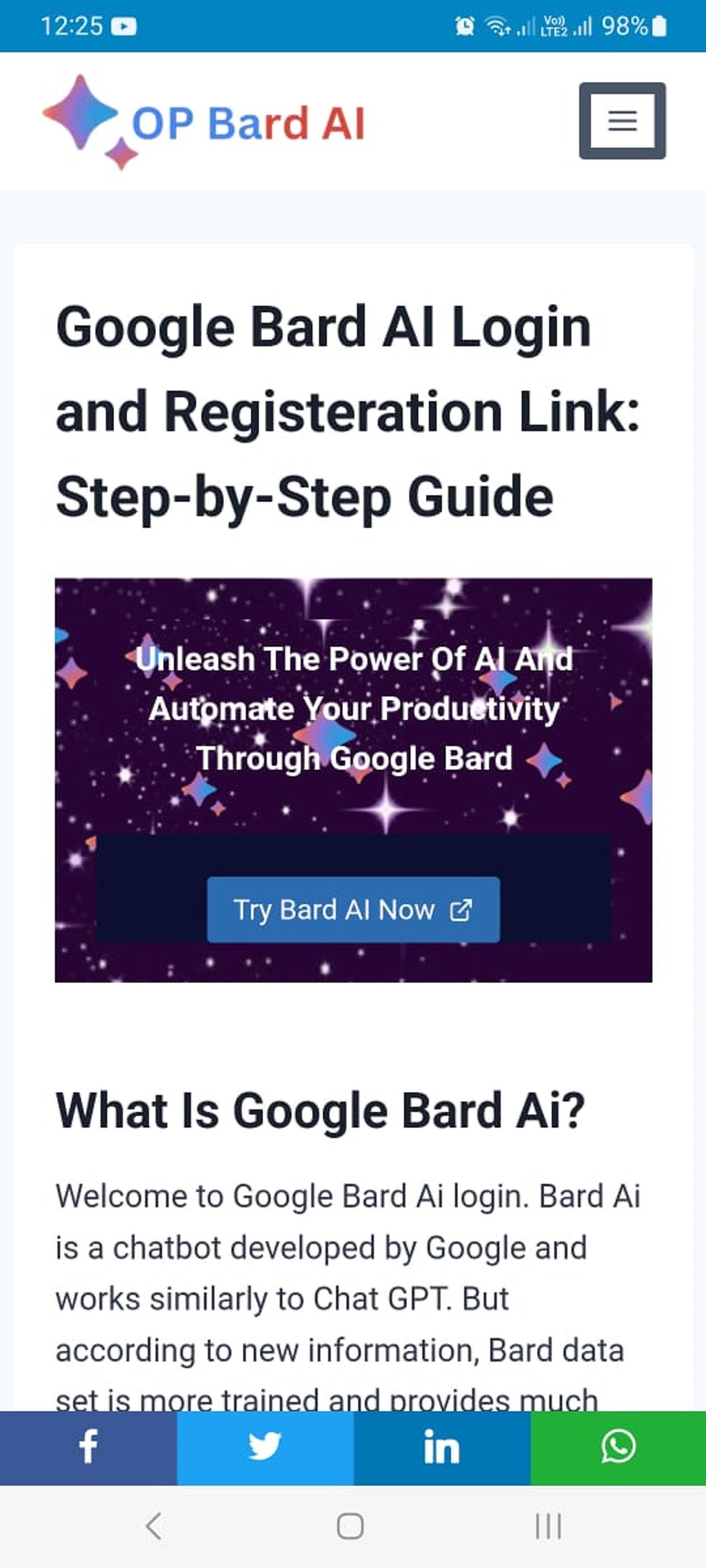Tap the Try Bard AI Now button

pos(353,909)
